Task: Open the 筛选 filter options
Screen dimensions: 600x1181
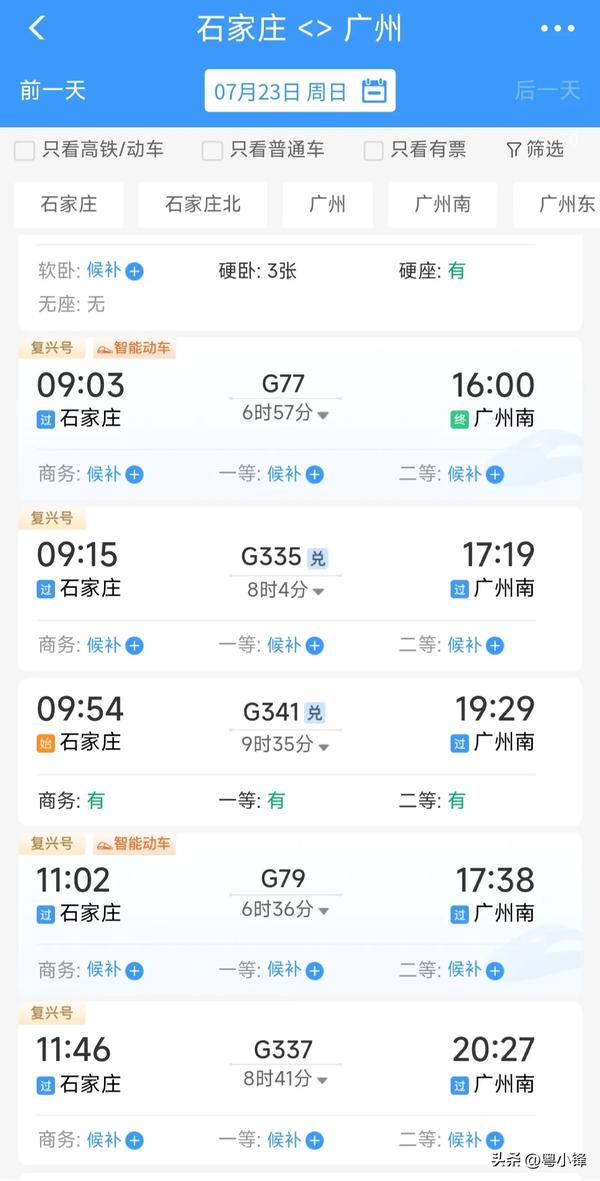Action: 535,149
